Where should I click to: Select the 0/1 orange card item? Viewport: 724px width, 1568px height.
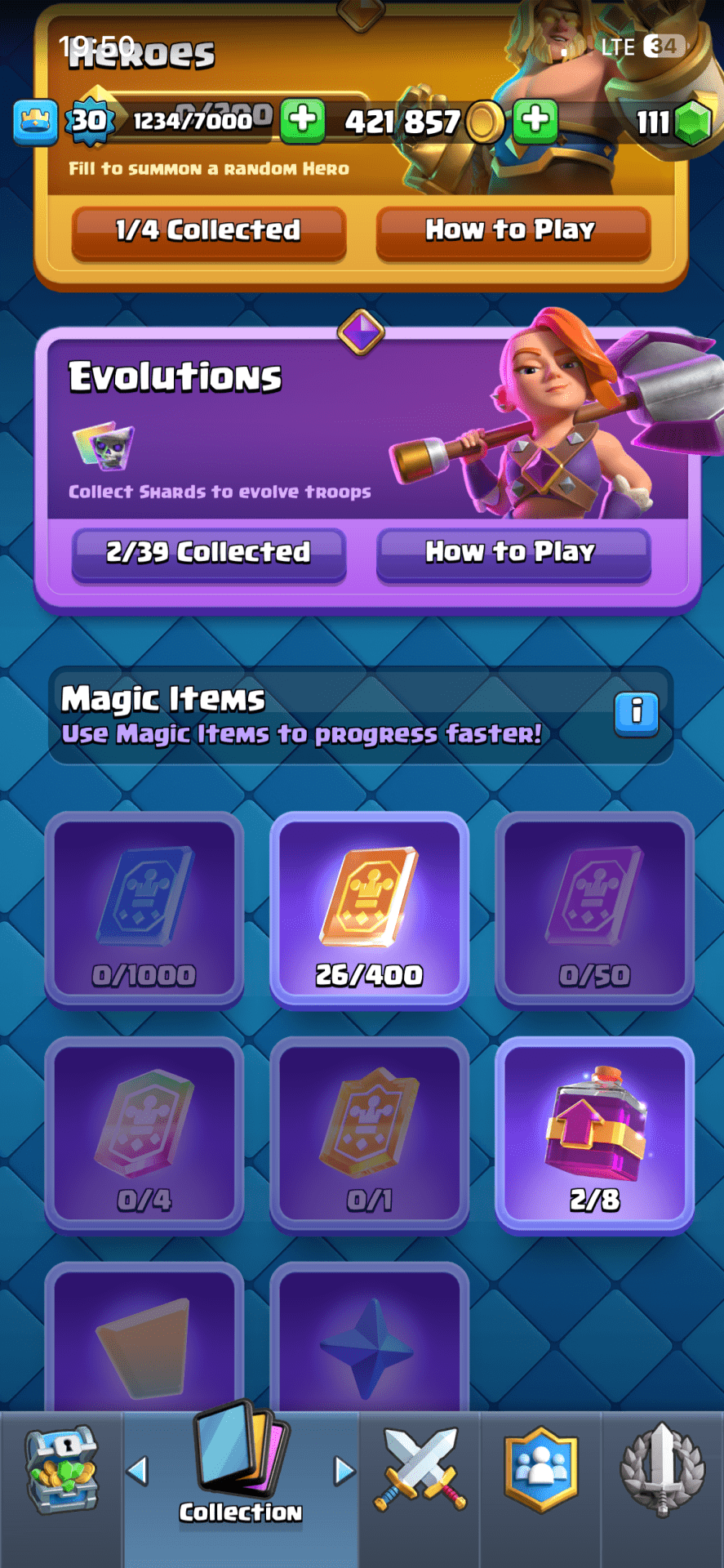point(369,1135)
